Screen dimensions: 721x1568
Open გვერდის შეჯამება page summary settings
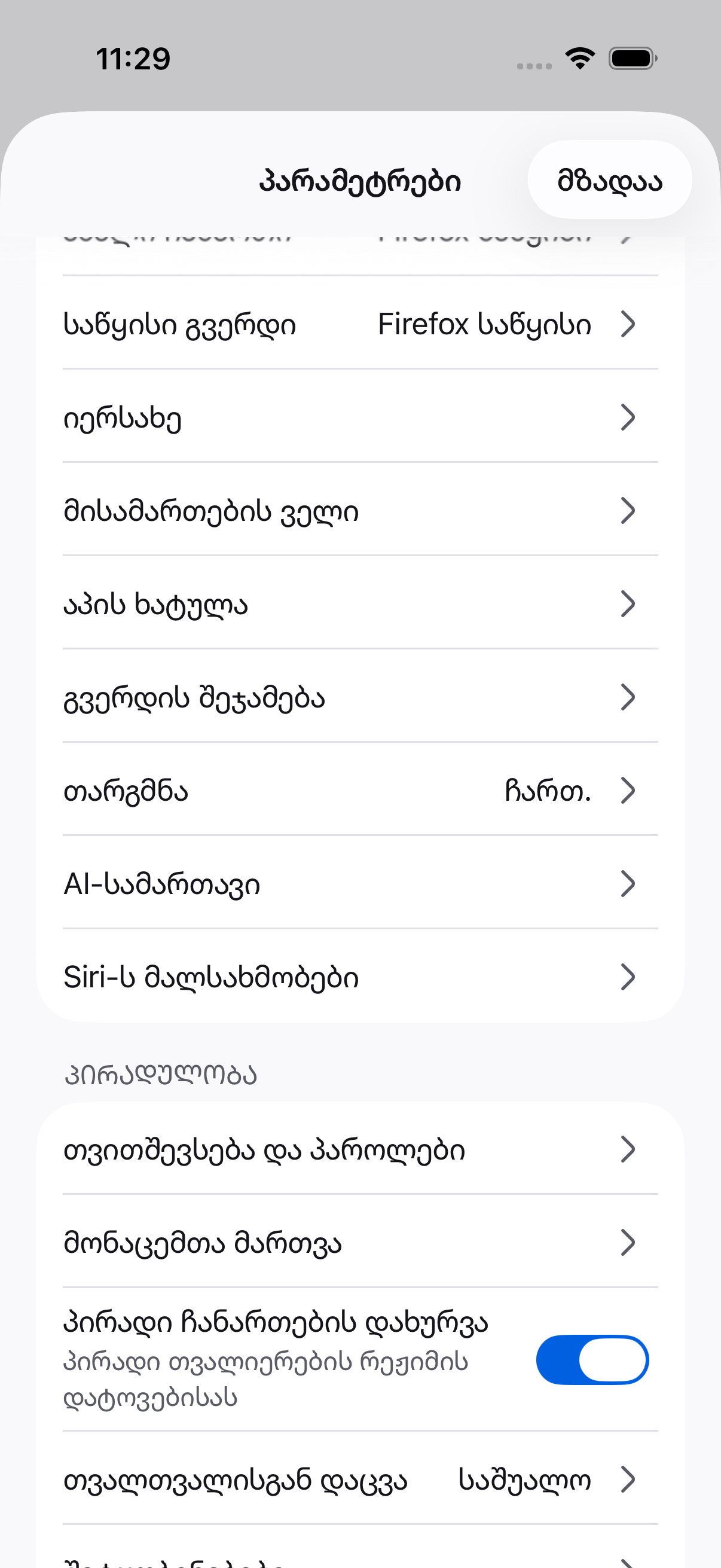[360, 697]
